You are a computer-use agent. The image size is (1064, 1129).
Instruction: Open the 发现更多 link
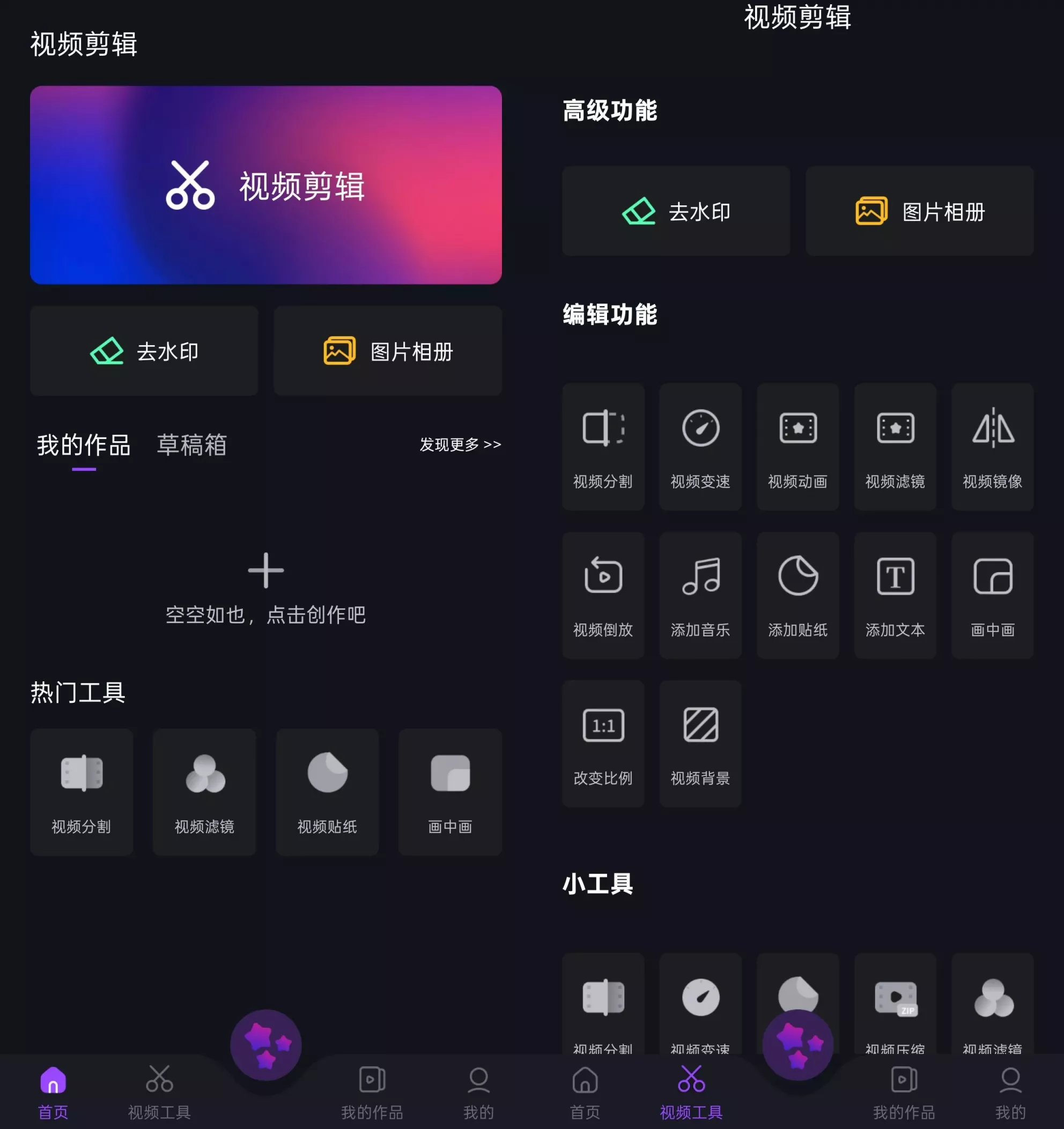click(x=460, y=444)
